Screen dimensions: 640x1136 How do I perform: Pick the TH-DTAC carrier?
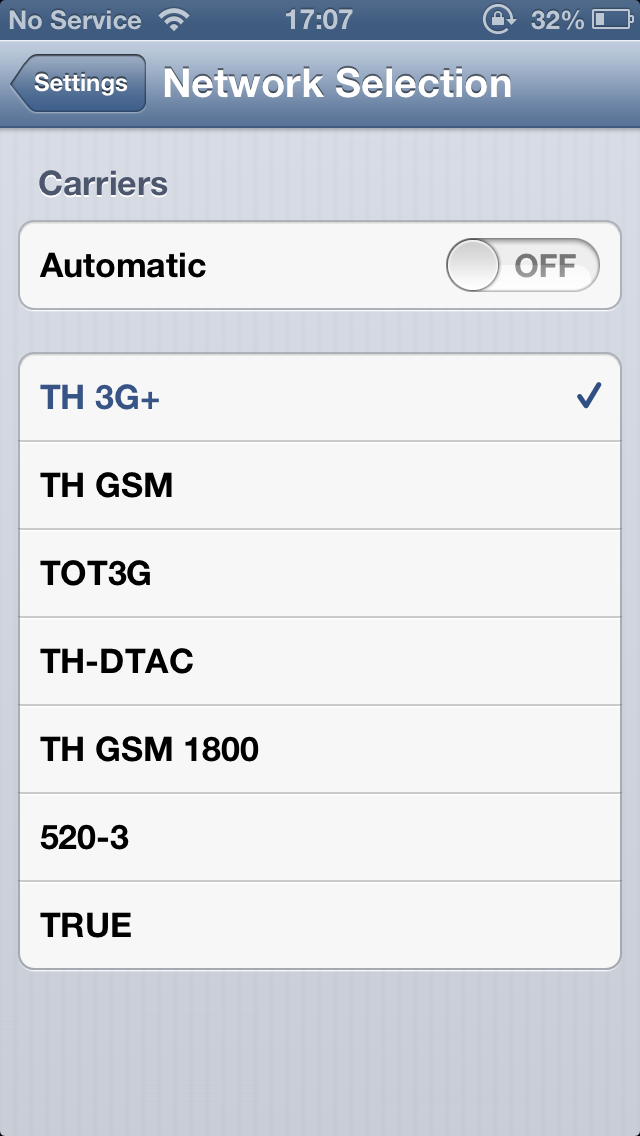click(320, 661)
